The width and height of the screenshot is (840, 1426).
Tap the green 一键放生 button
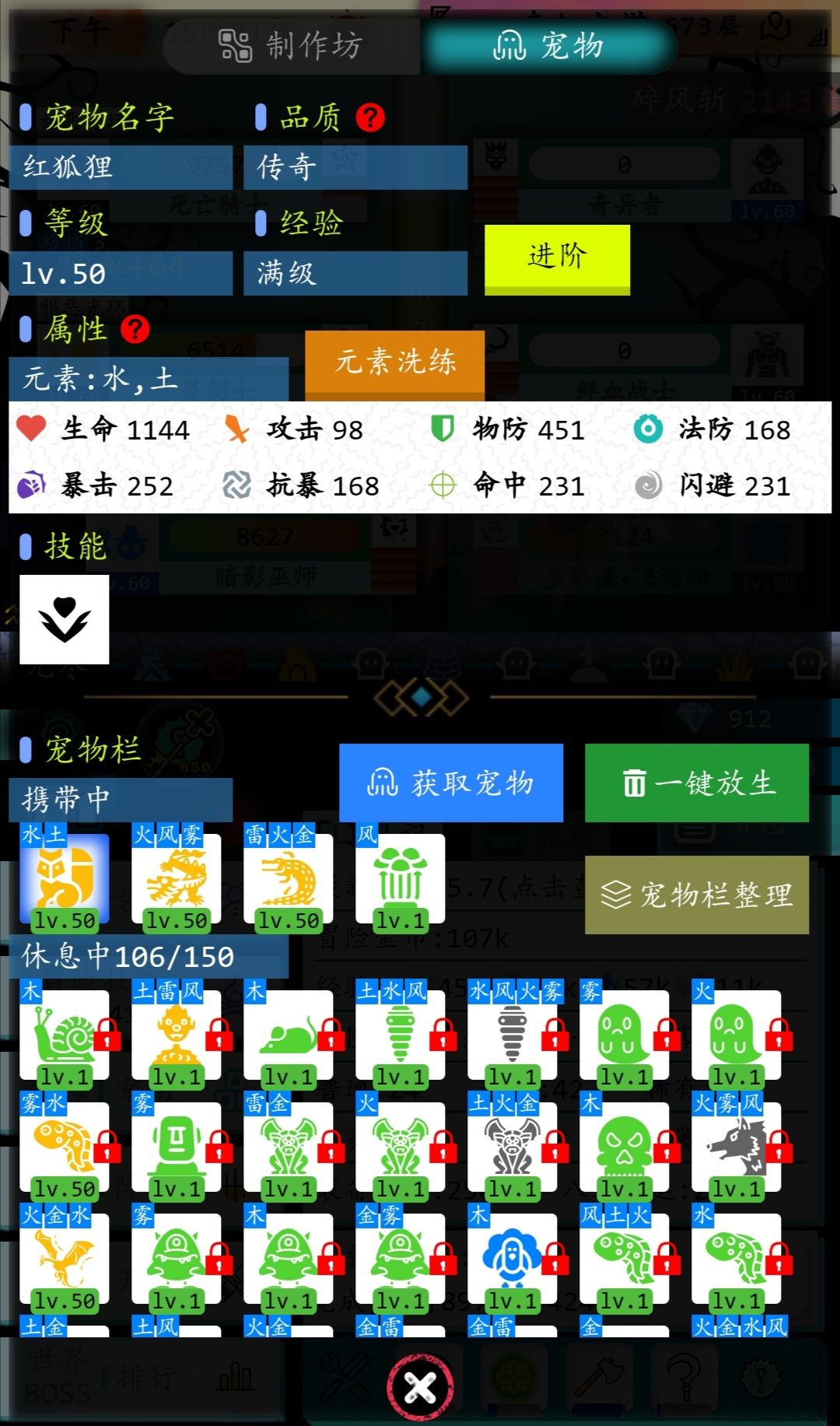pos(697,783)
